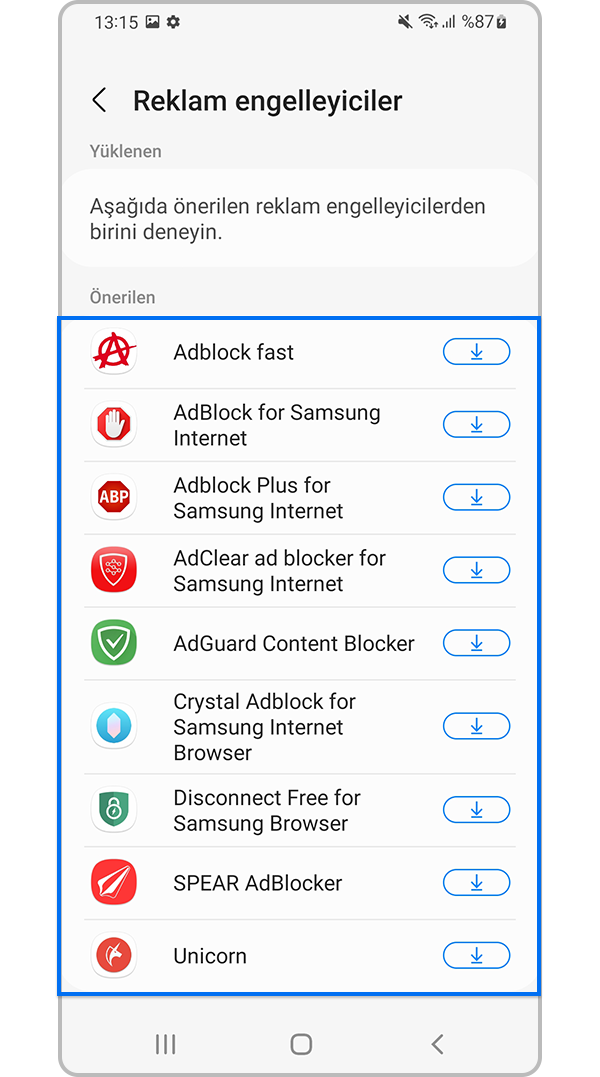Download Adblock fast
The height and width of the screenshot is (1077, 600).
pyautogui.click(x=476, y=352)
